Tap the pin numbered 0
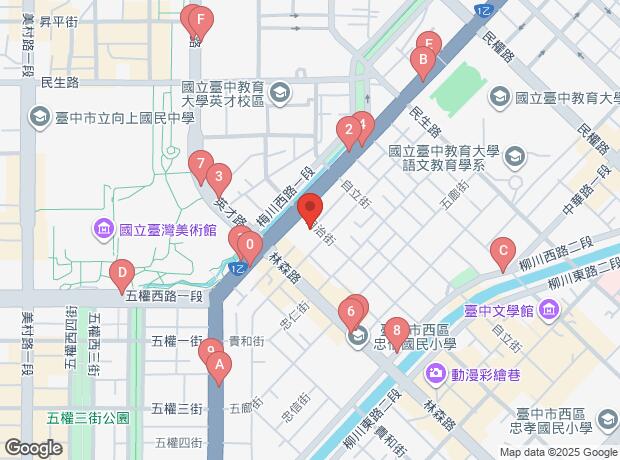 [x=248, y=243]
